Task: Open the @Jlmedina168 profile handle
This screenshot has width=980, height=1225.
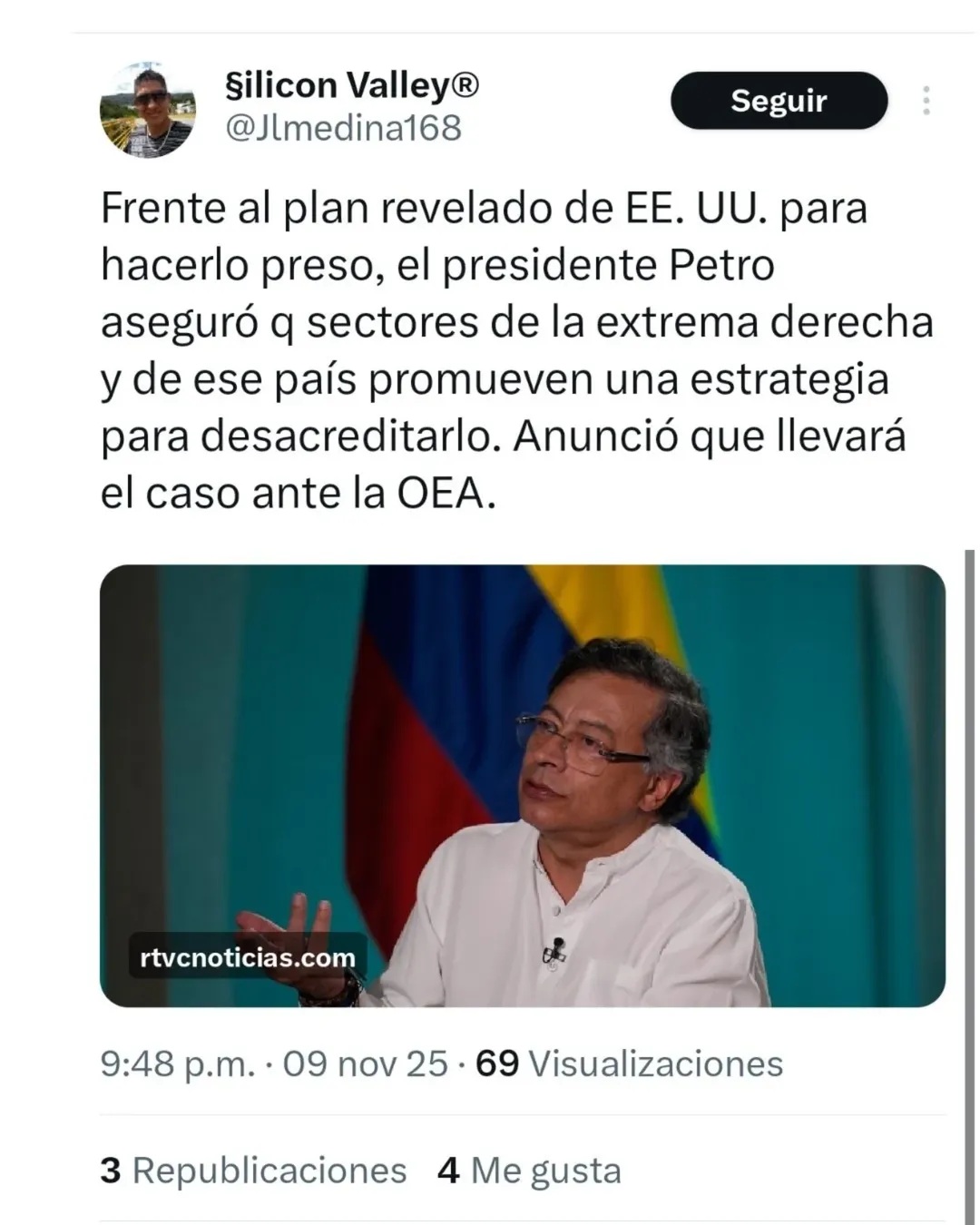Action: (x=343, y=128)
